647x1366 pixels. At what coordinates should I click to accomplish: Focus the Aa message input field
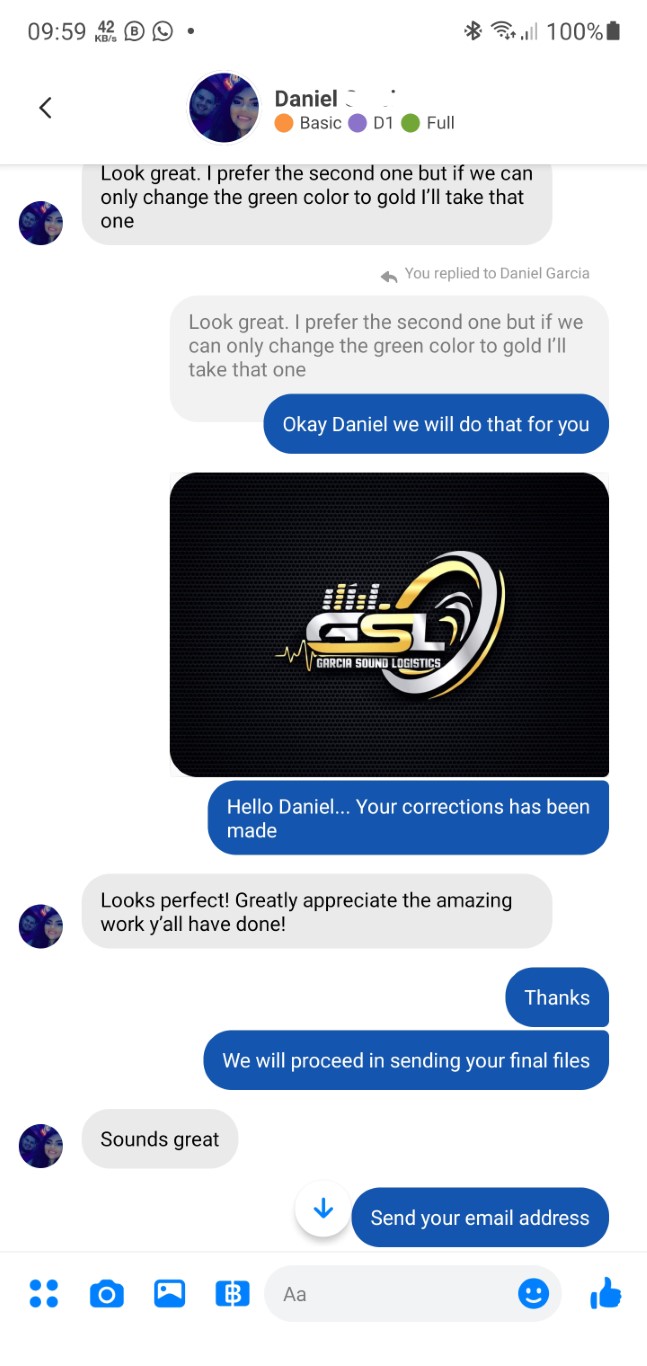[390, 1294]
